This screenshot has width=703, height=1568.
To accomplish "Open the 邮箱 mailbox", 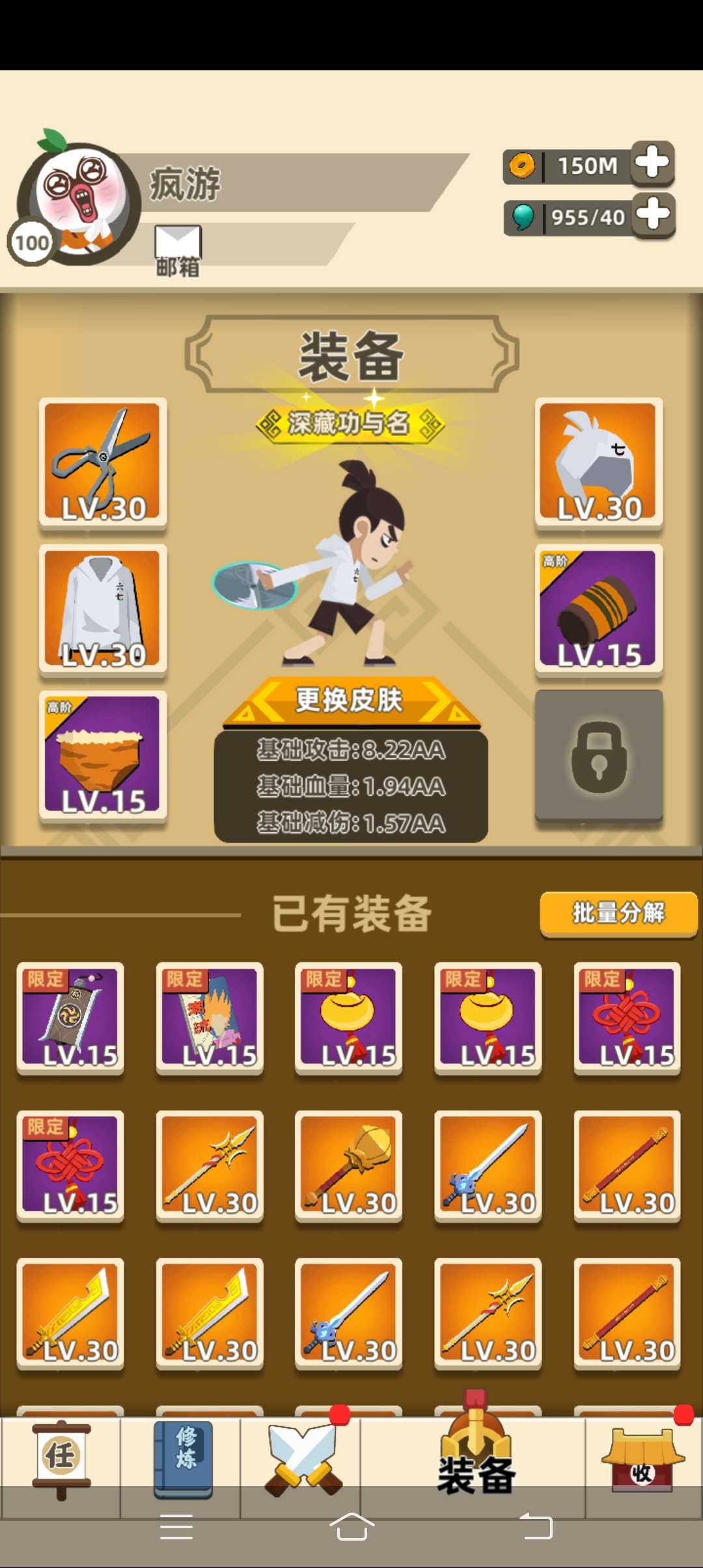I will (x=178, y=249).
